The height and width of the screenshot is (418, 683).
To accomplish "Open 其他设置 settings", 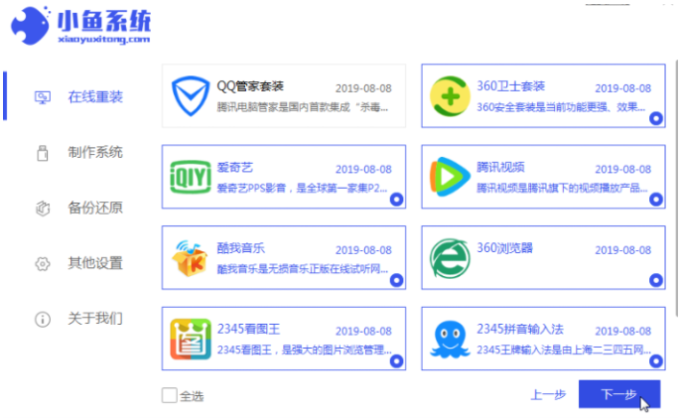I will tap(95, 263).
